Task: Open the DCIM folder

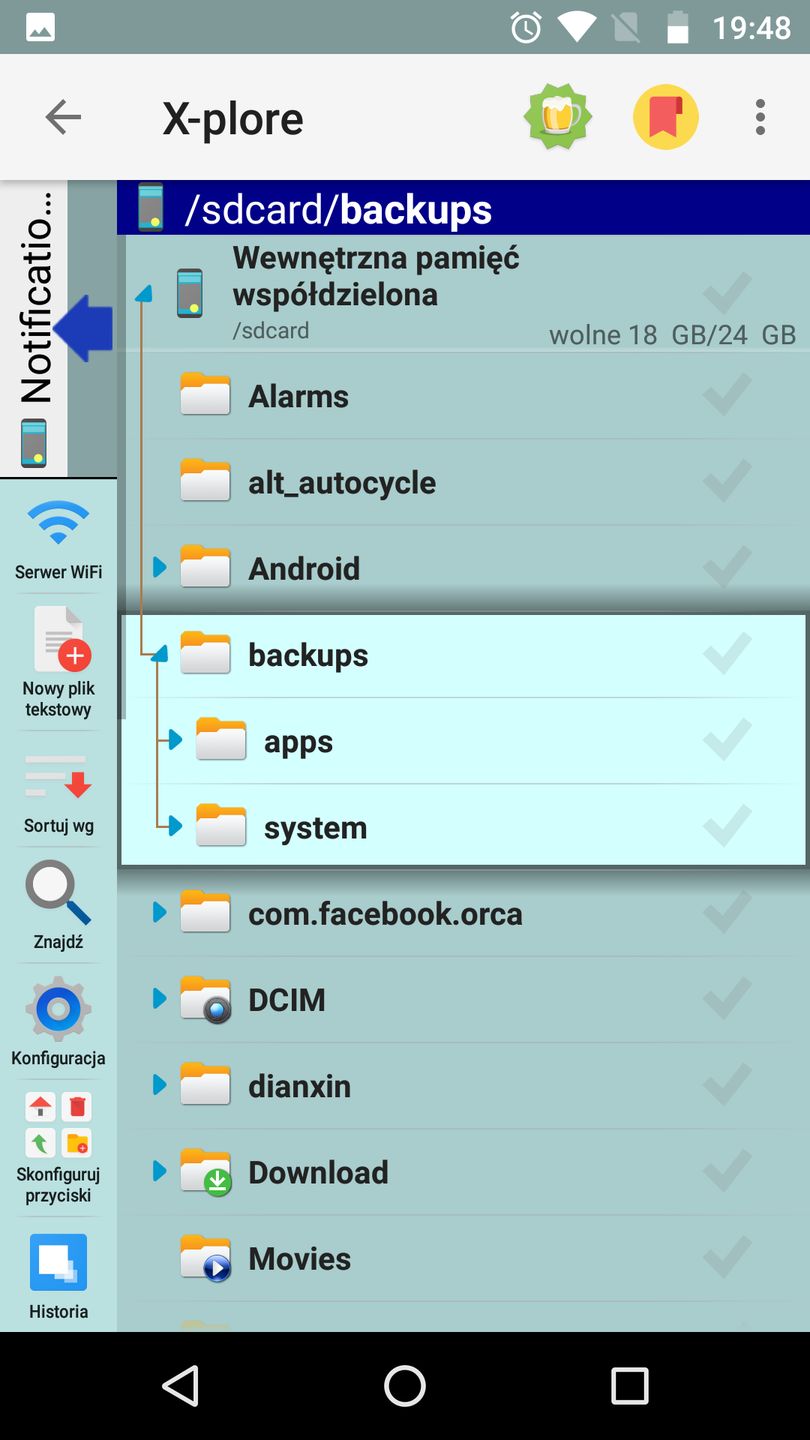Action: (286, 1000)
